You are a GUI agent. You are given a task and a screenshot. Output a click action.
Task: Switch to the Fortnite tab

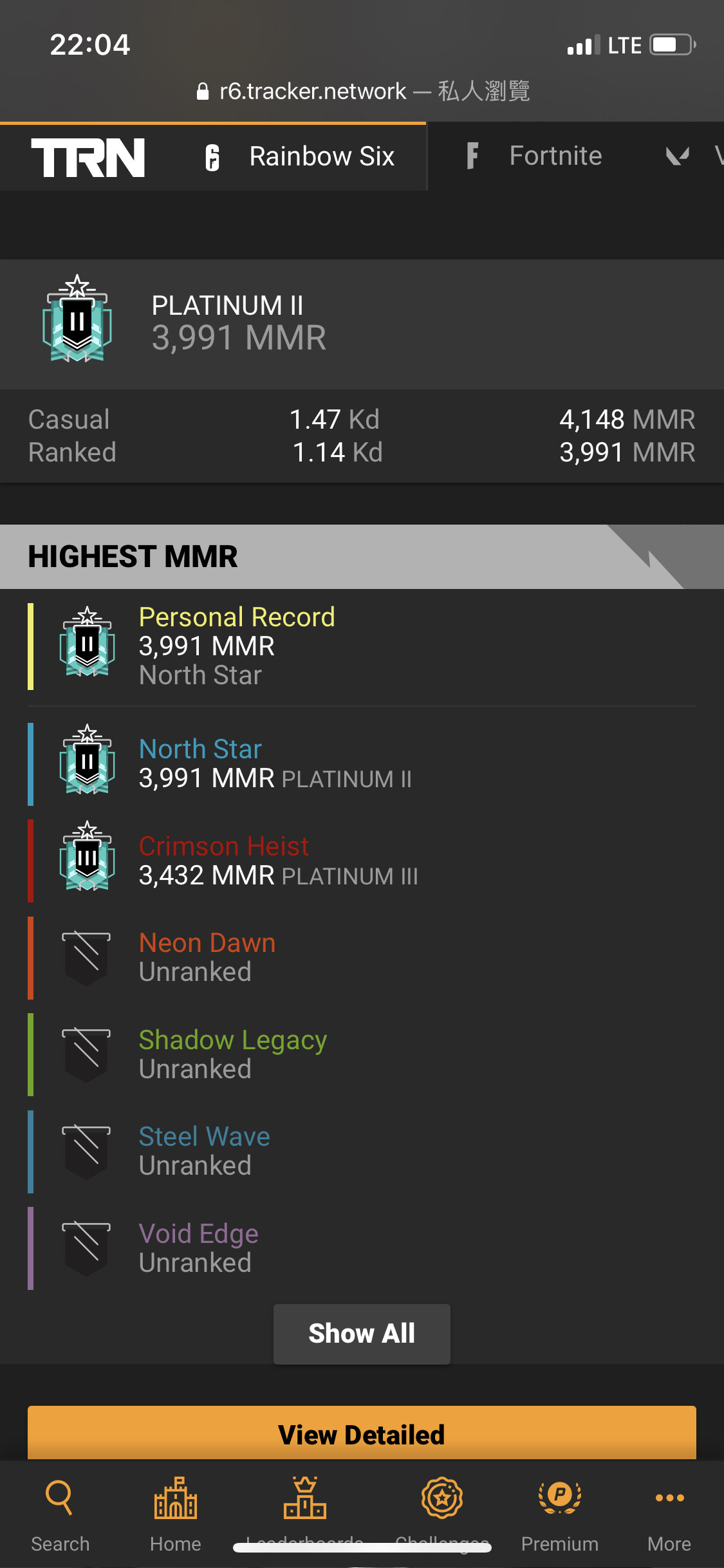click(535, 156)
